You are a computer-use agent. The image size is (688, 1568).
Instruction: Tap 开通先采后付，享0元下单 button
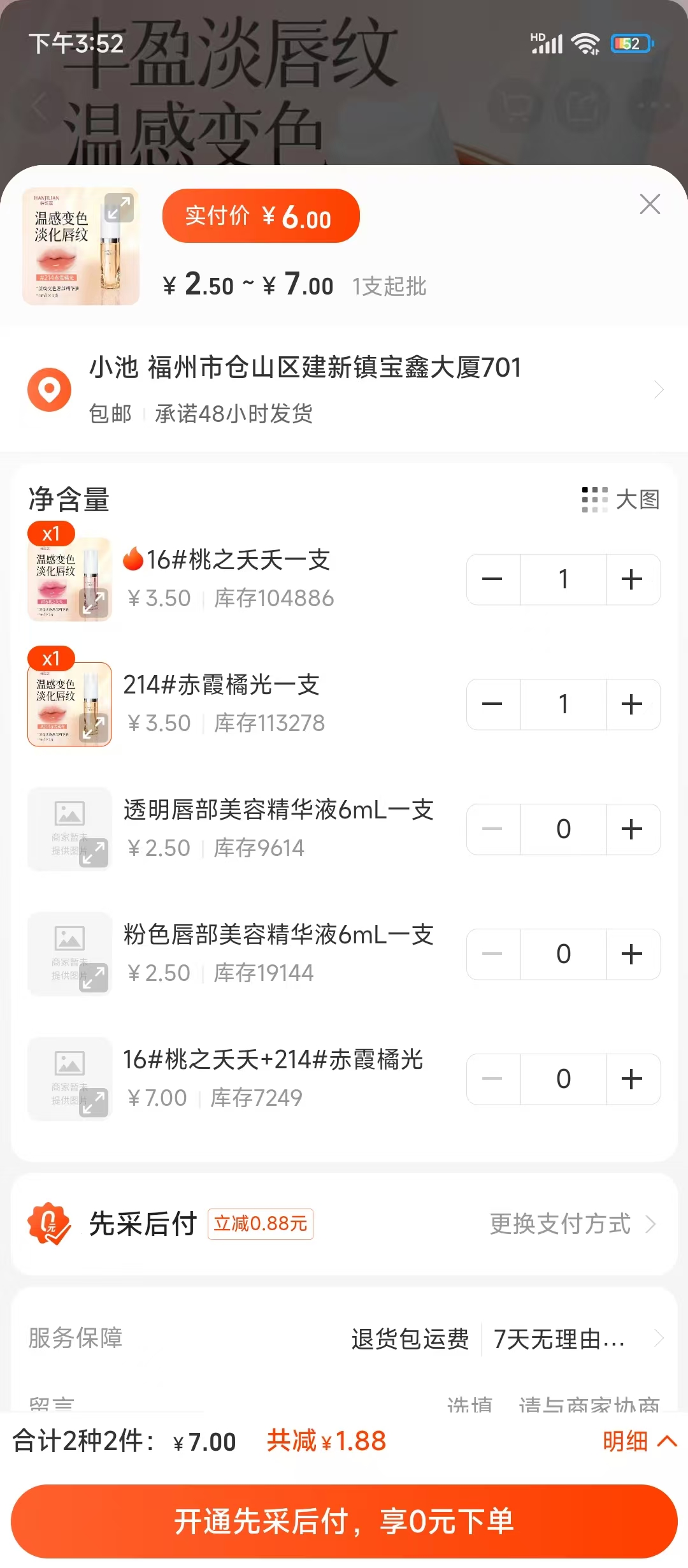click(344, 1521)
